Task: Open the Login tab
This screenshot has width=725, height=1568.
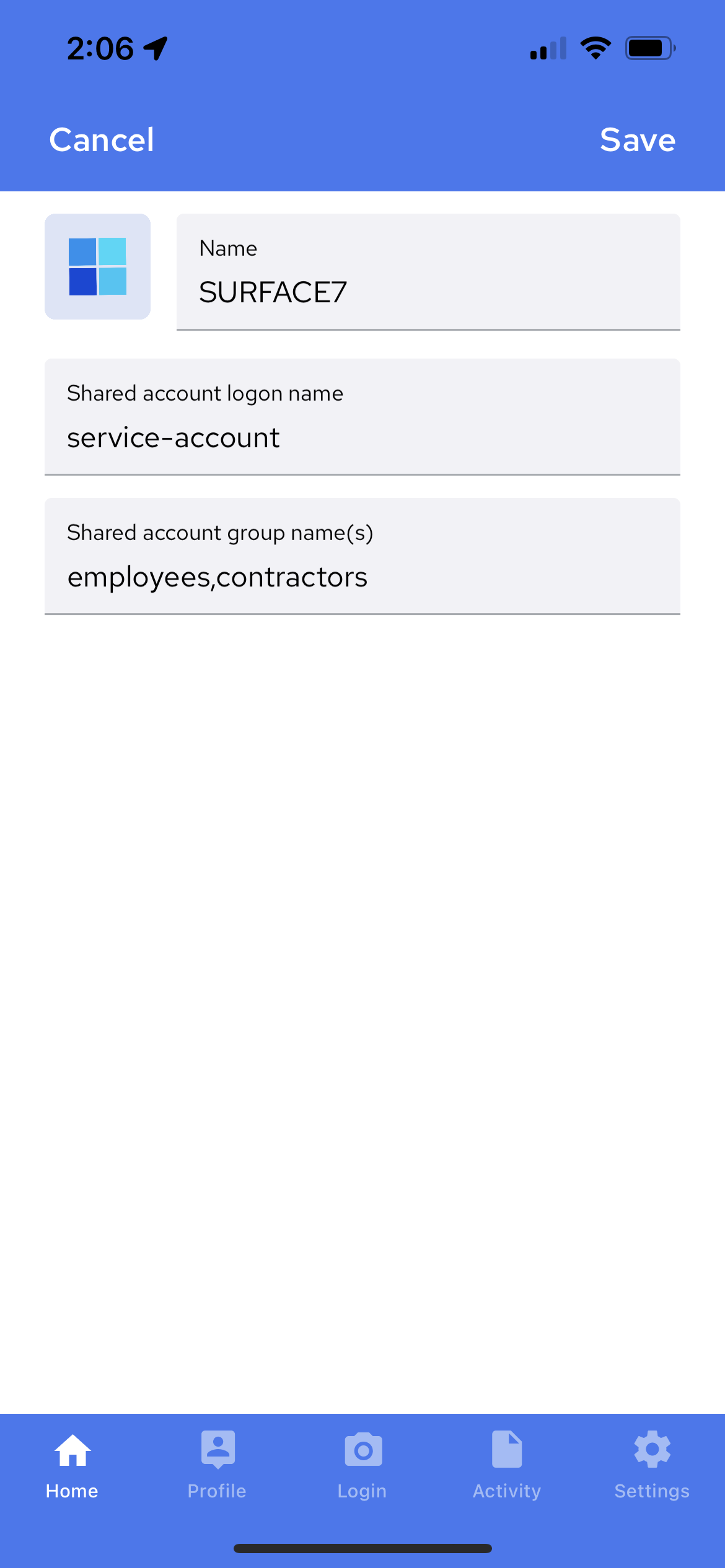Action: [362, 1465]
